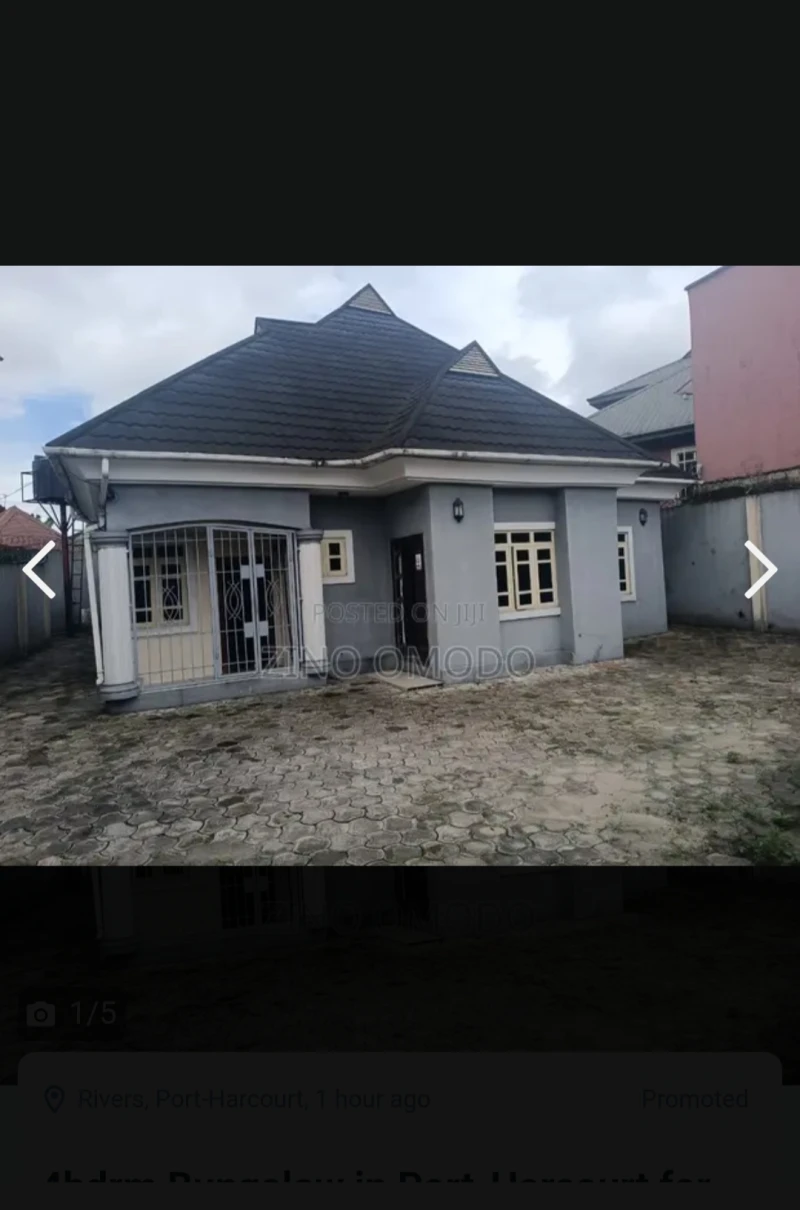Click the map pin before the location text
The image size is (800, 1210).
pyautogui.click(x=55, y=1098)
